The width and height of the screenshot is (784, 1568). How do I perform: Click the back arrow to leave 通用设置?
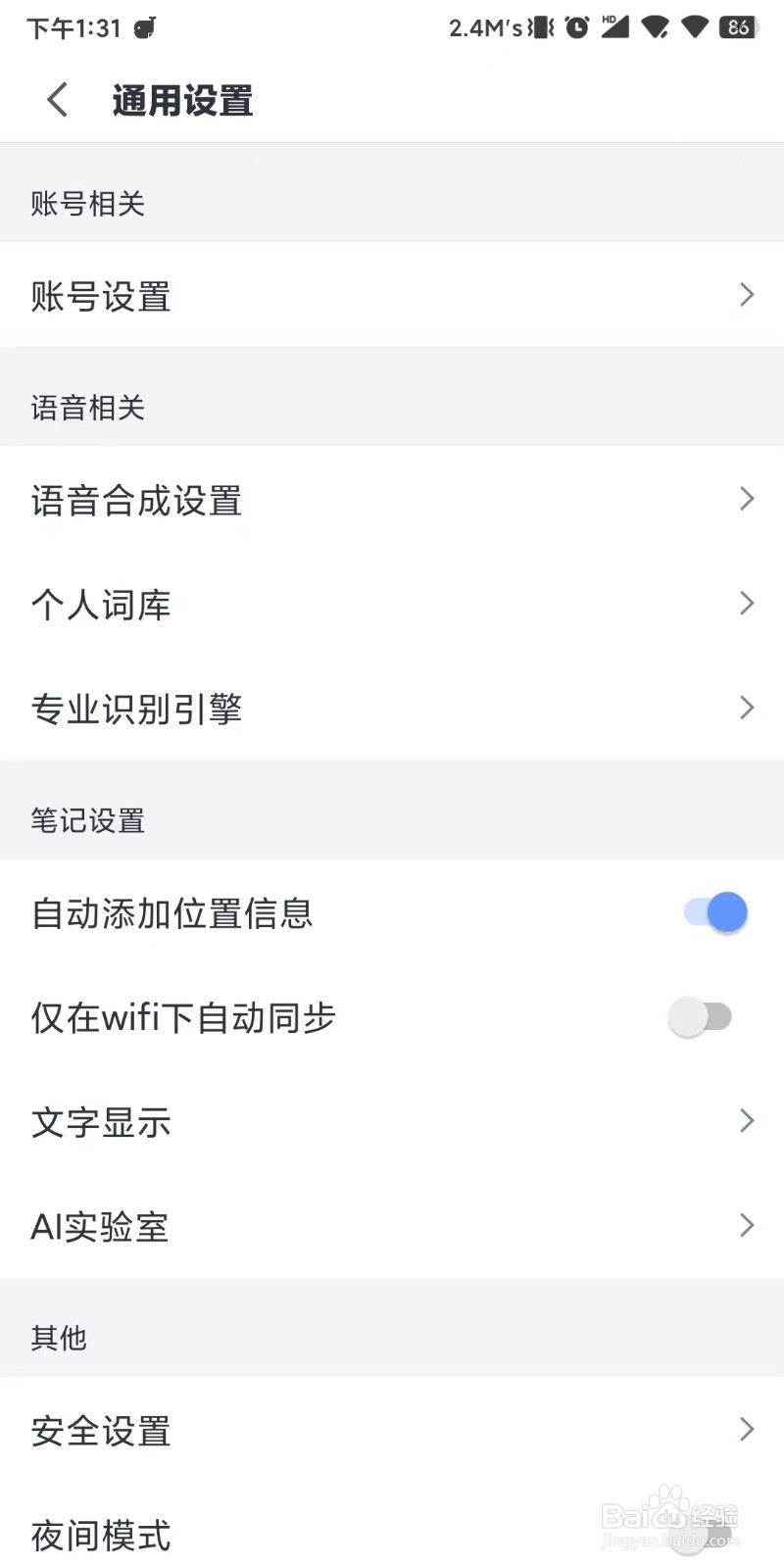(56, 99)
